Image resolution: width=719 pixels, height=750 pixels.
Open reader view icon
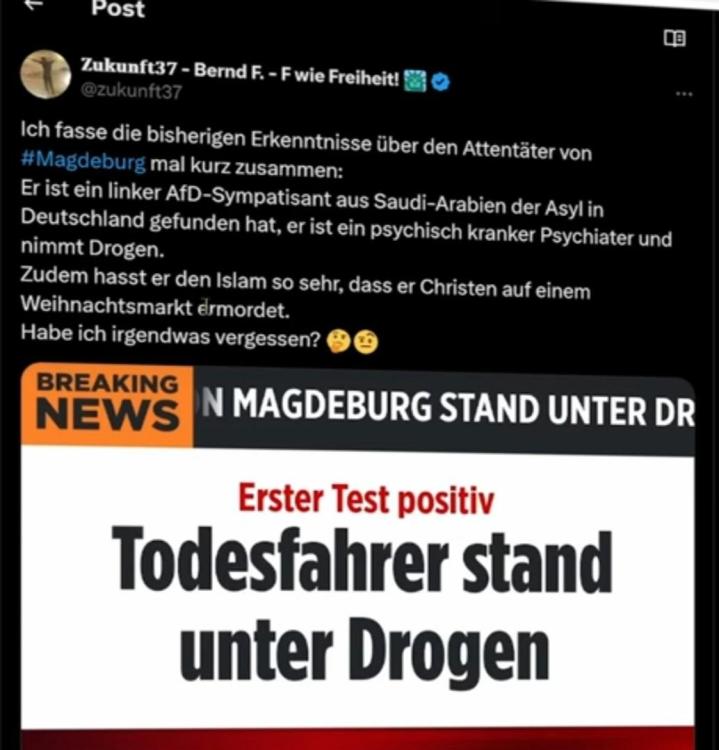675,38
